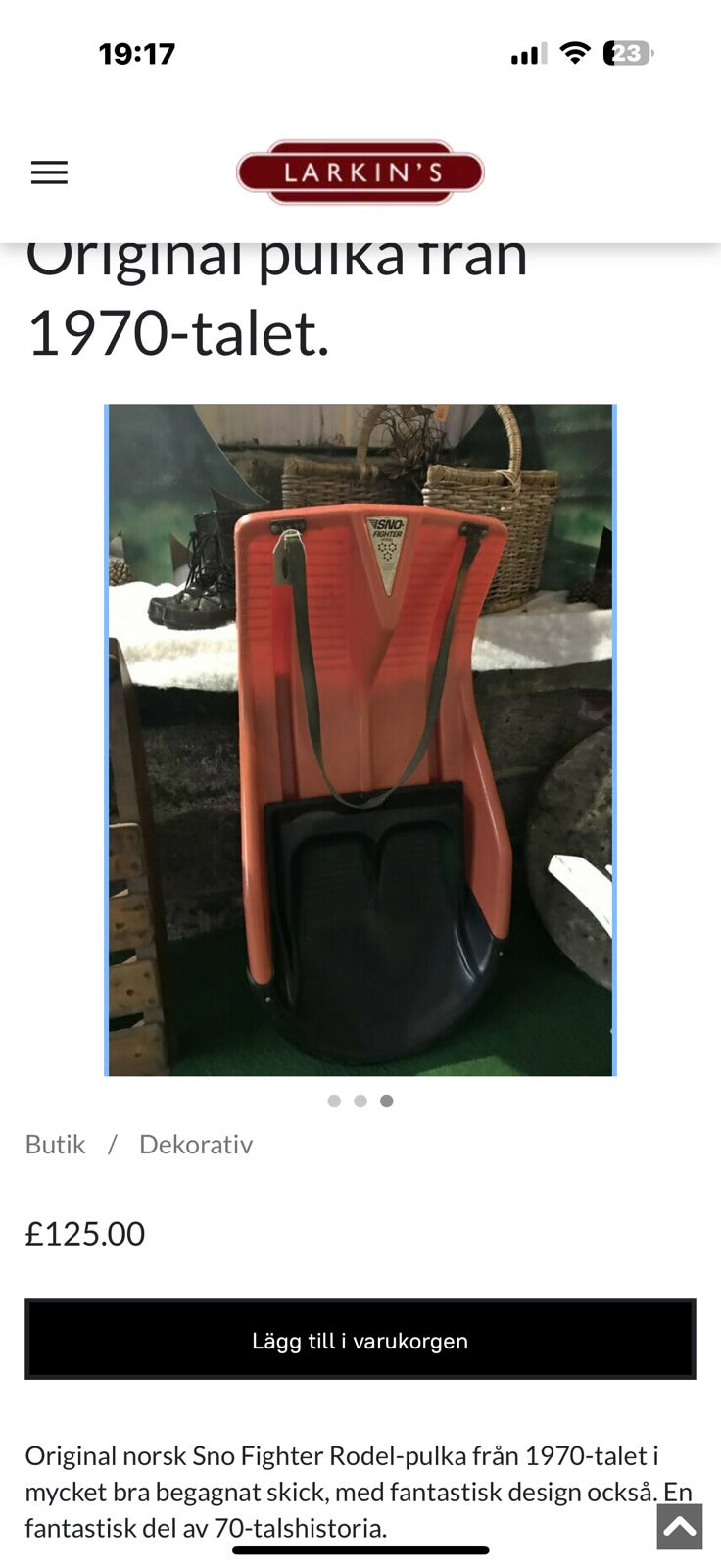Jump back to top with arrow button
Viewport: 721px width, 1568px height.
click(x=680, y=1526)
